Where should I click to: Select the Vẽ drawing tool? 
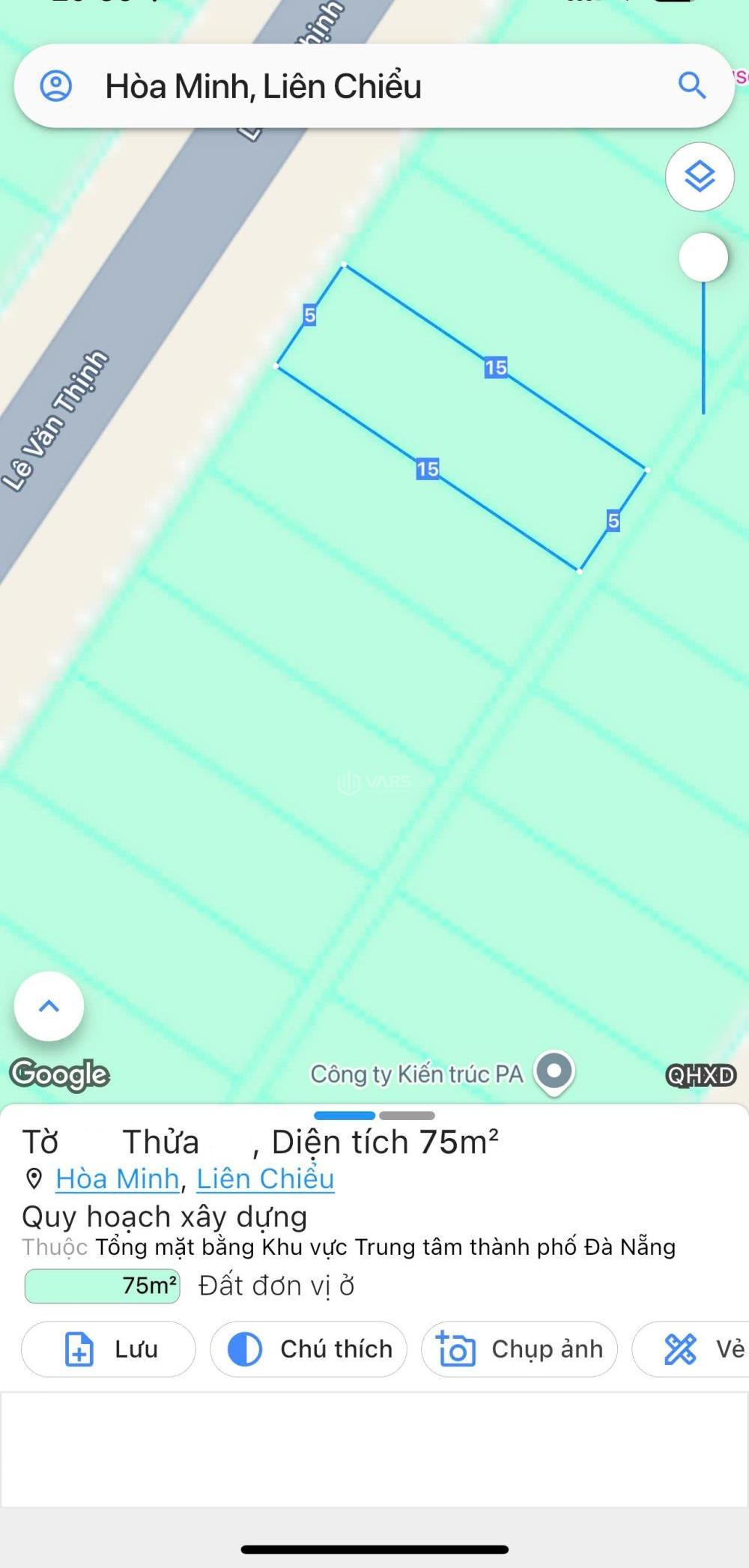click(x=691, y=1349)
